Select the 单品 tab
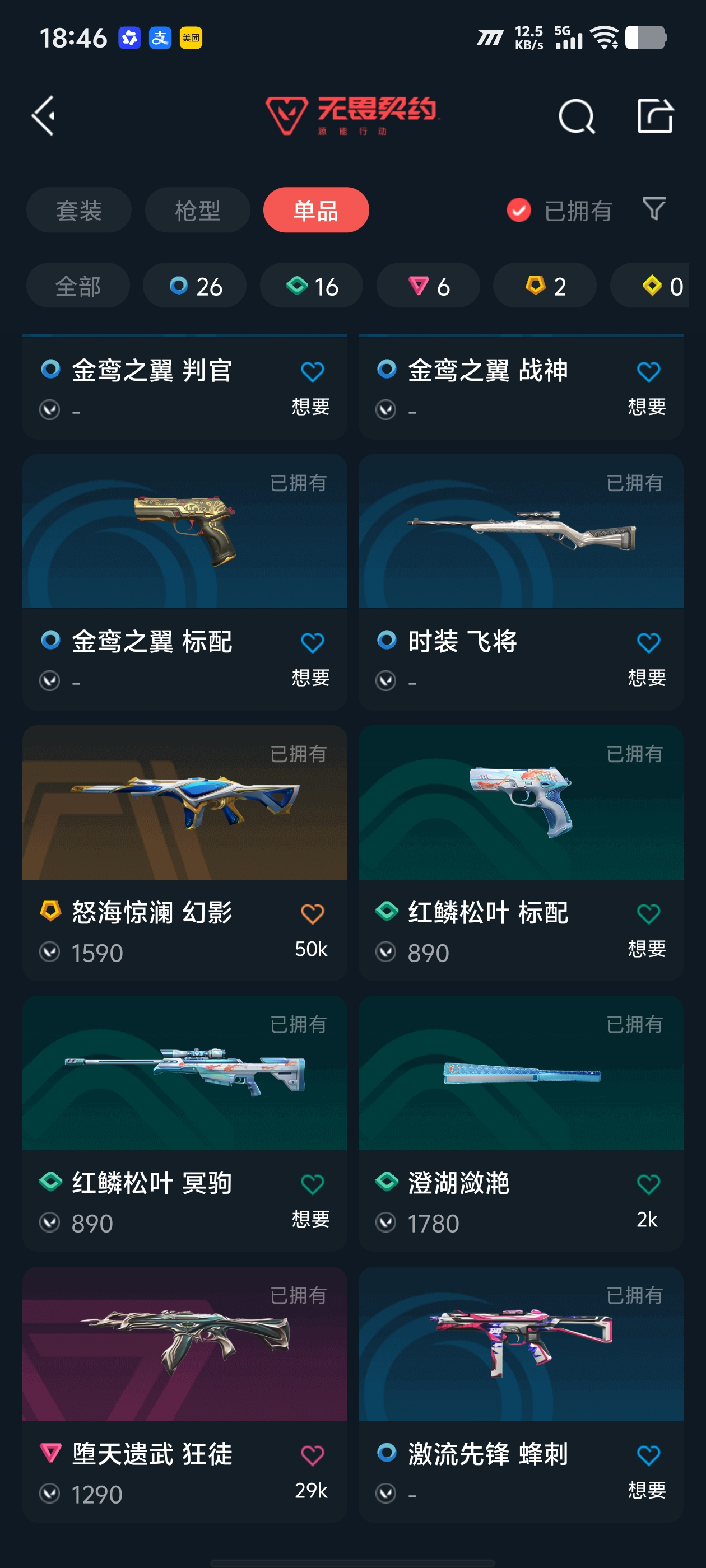The width and height of the screenshot is (706, 1568). [x=315, y=211]
